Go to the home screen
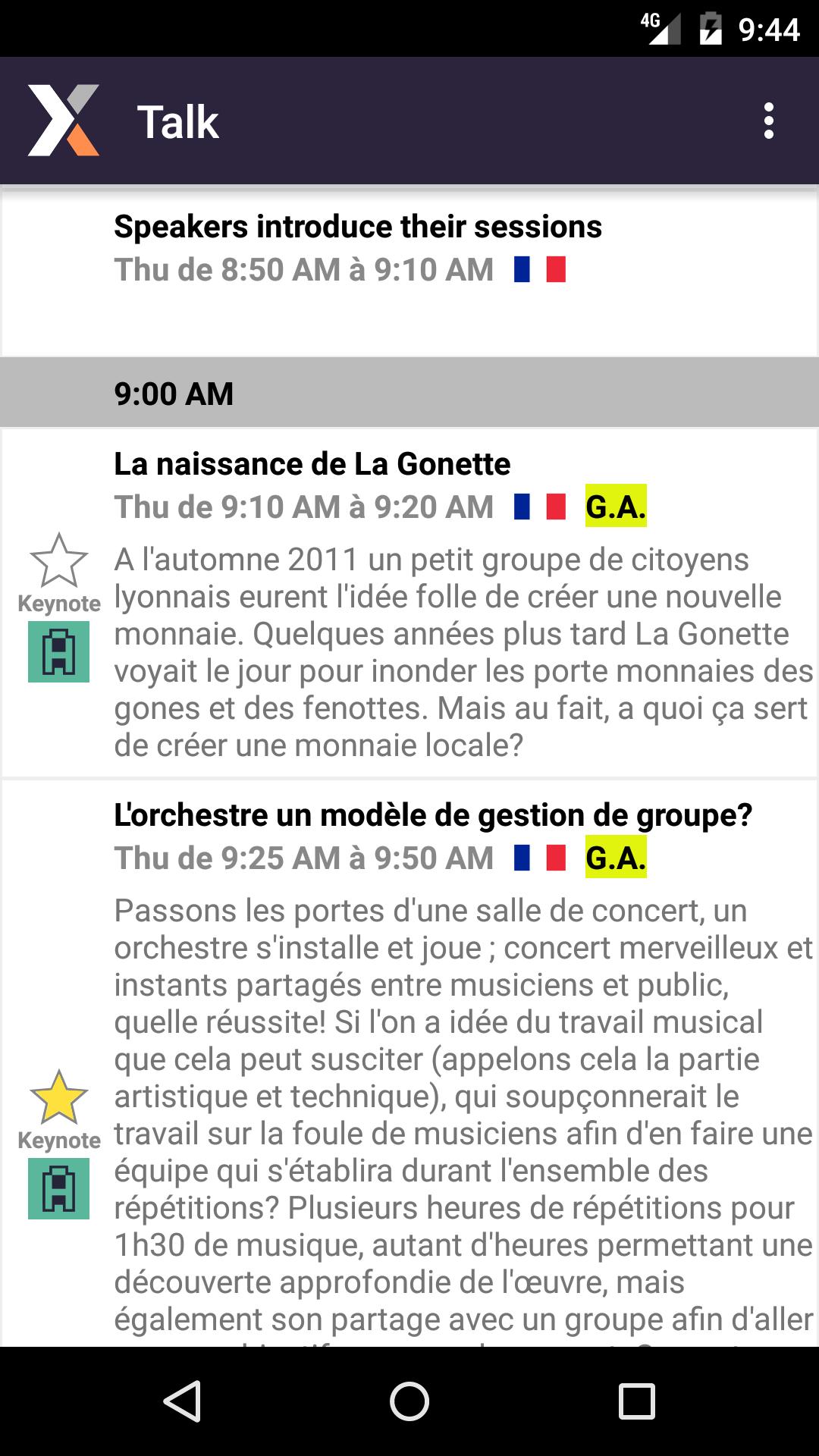This screenshot has height=1456, width=819. (409, 1401)
